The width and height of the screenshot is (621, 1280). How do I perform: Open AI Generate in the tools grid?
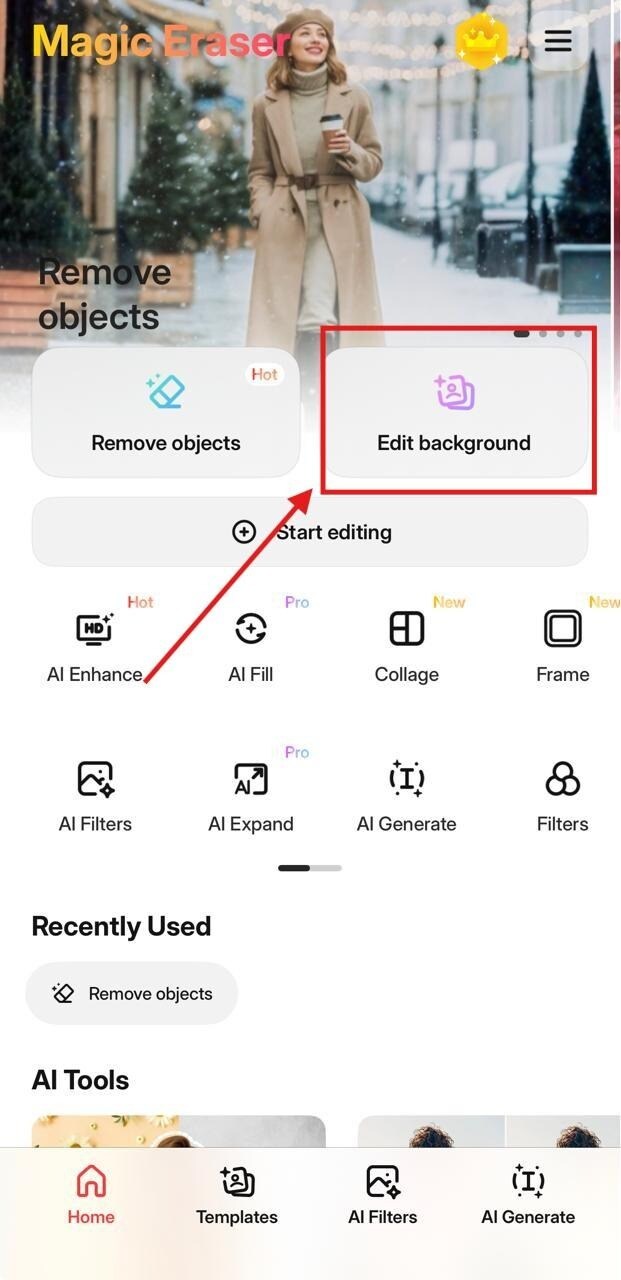407,796
